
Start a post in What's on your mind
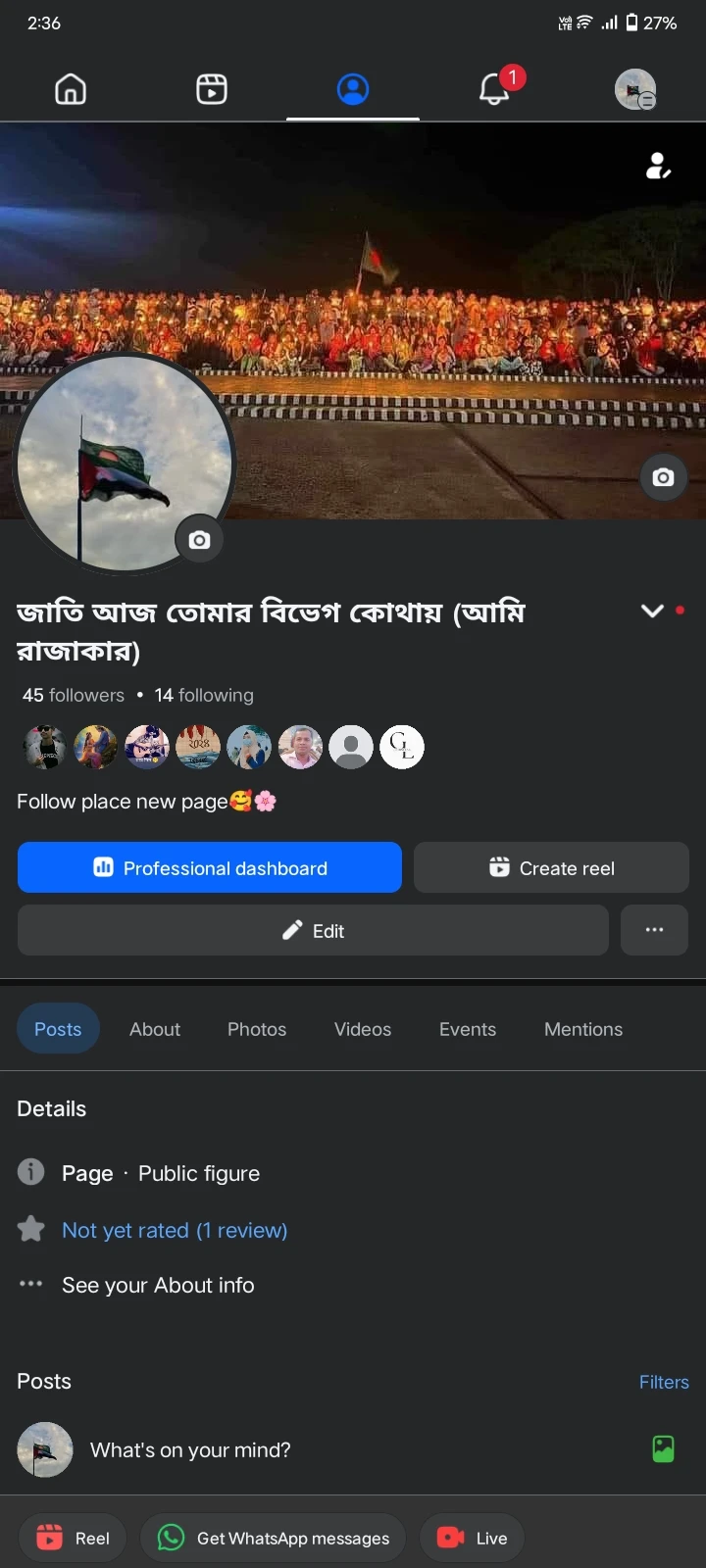(x=190, y=1449)
